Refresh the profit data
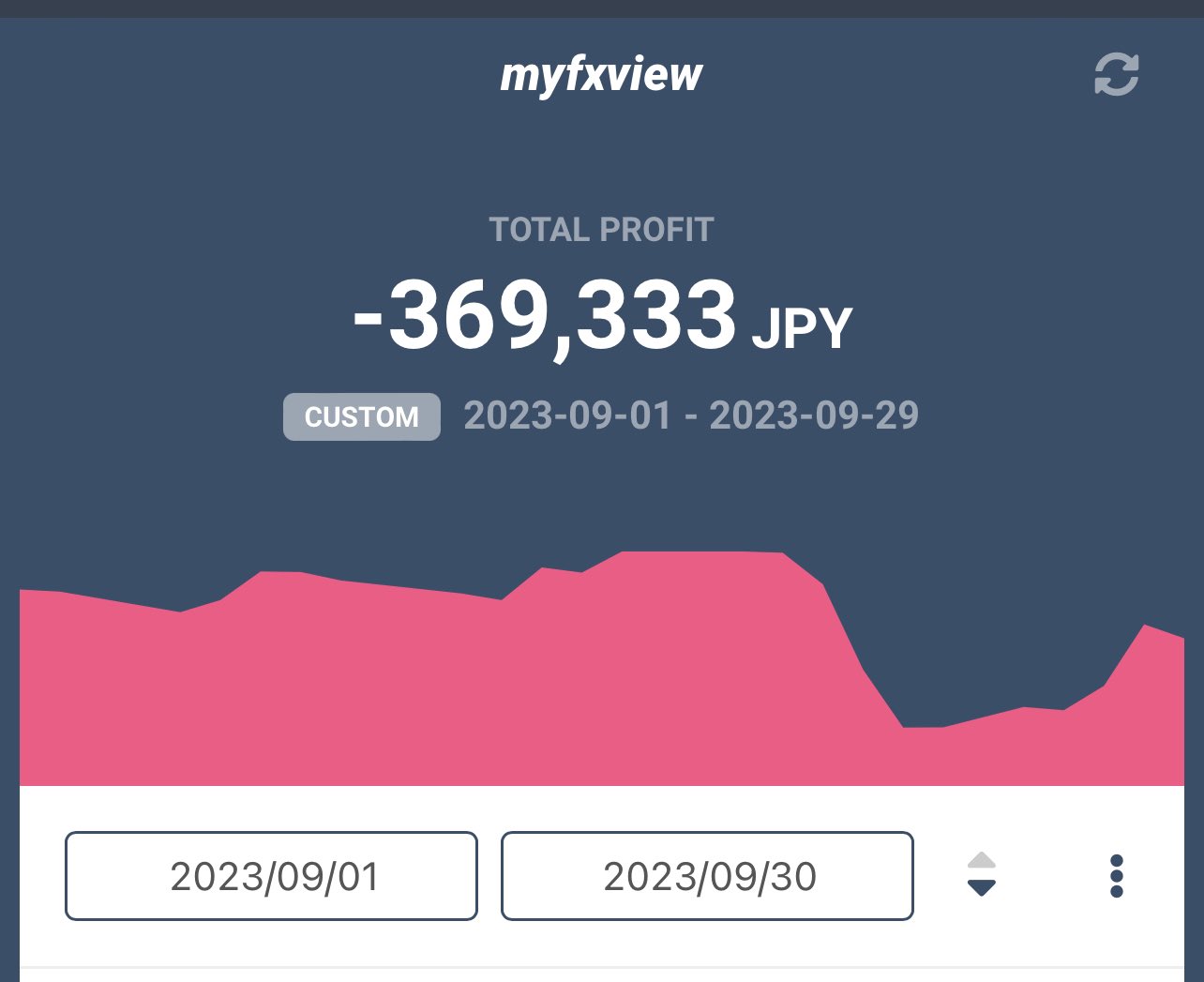The image size is (1204, 982). coord(1116,74)
